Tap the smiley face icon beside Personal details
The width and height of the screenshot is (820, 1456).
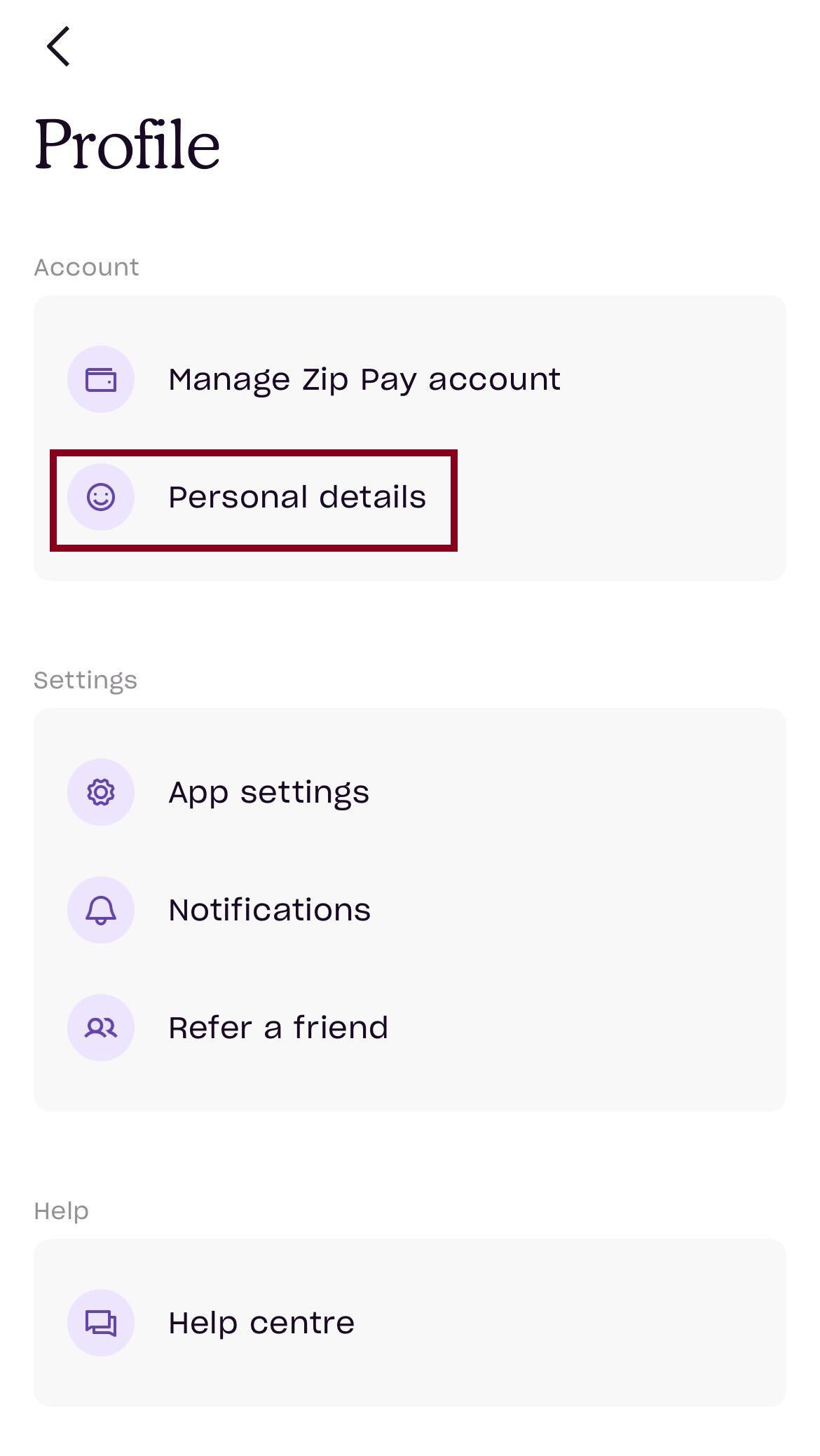(100, 496)
